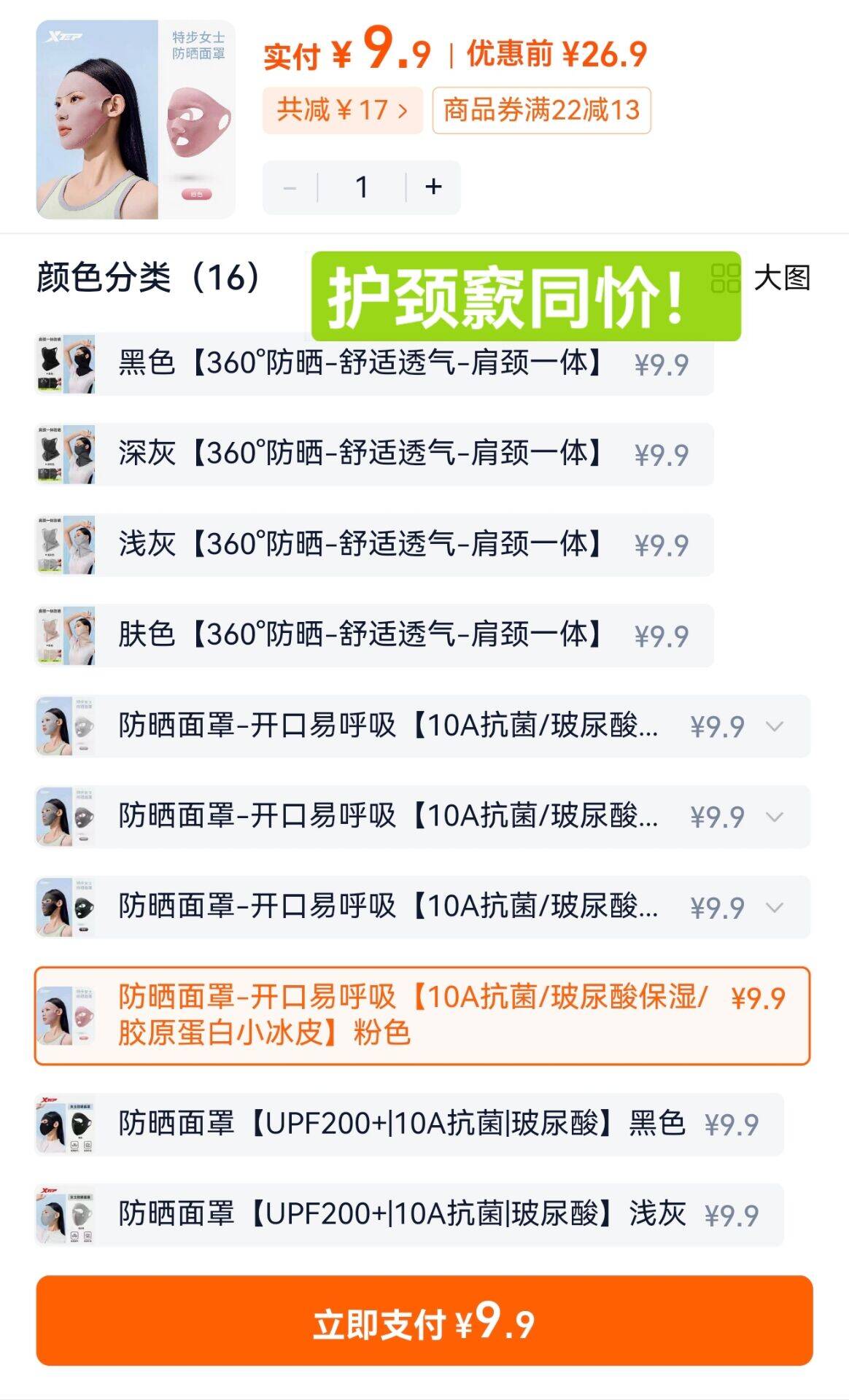The image size is (849, 1400).
Task: Switch to 大图 large image view
Action: click(761, 278)
